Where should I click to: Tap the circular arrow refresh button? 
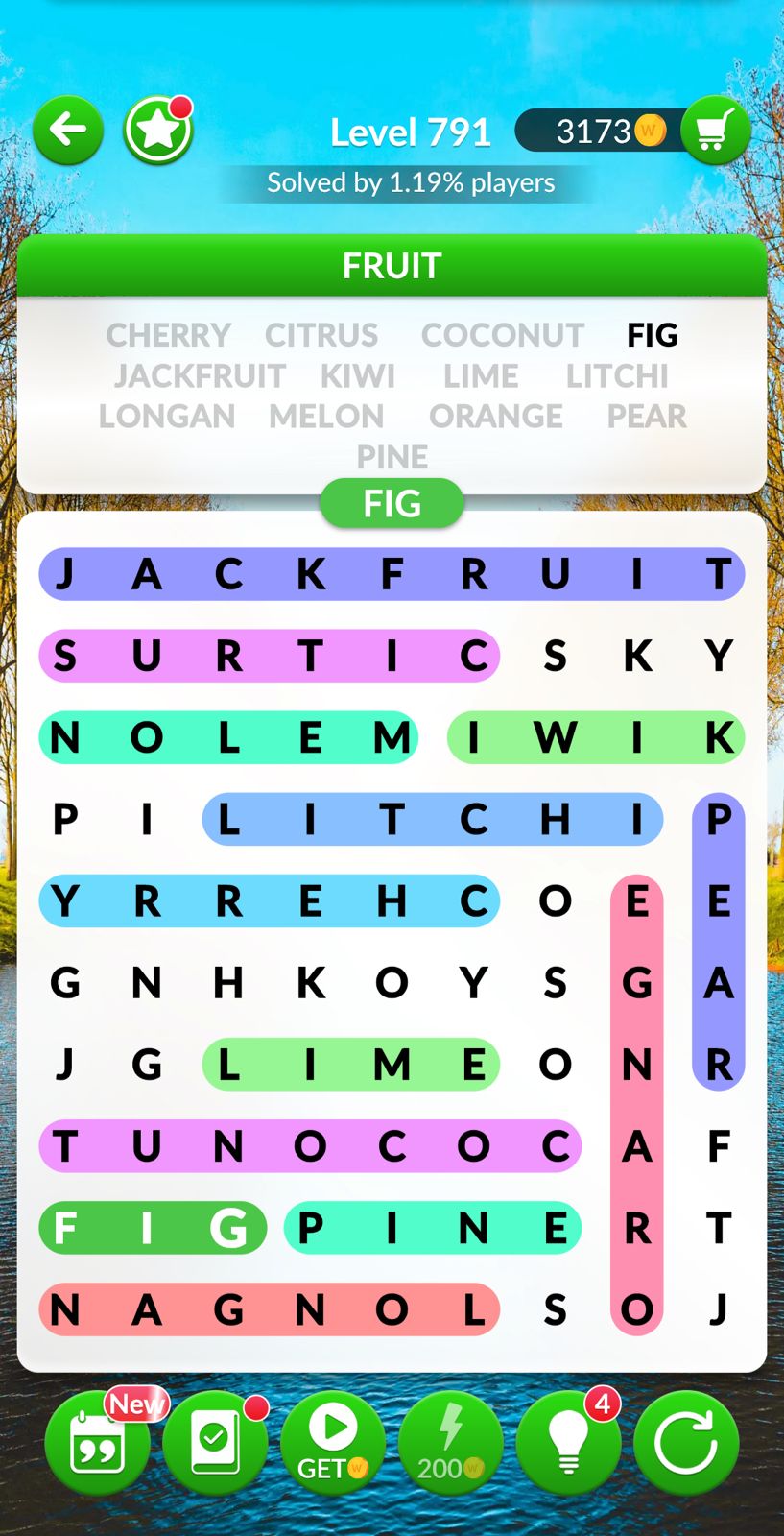coord(685,1443)
